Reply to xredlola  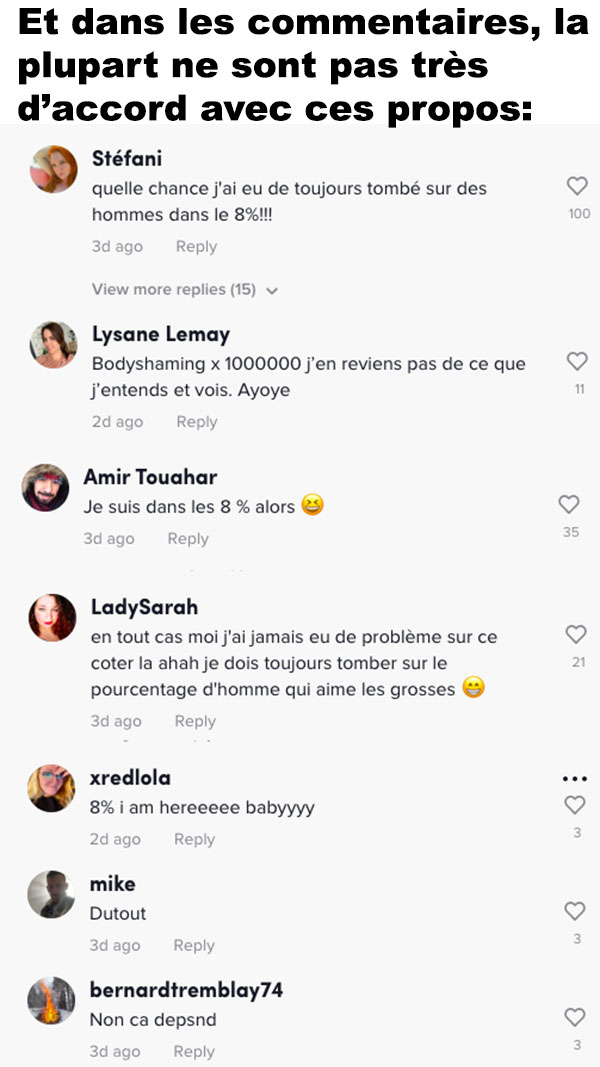(x=195, y=840)
